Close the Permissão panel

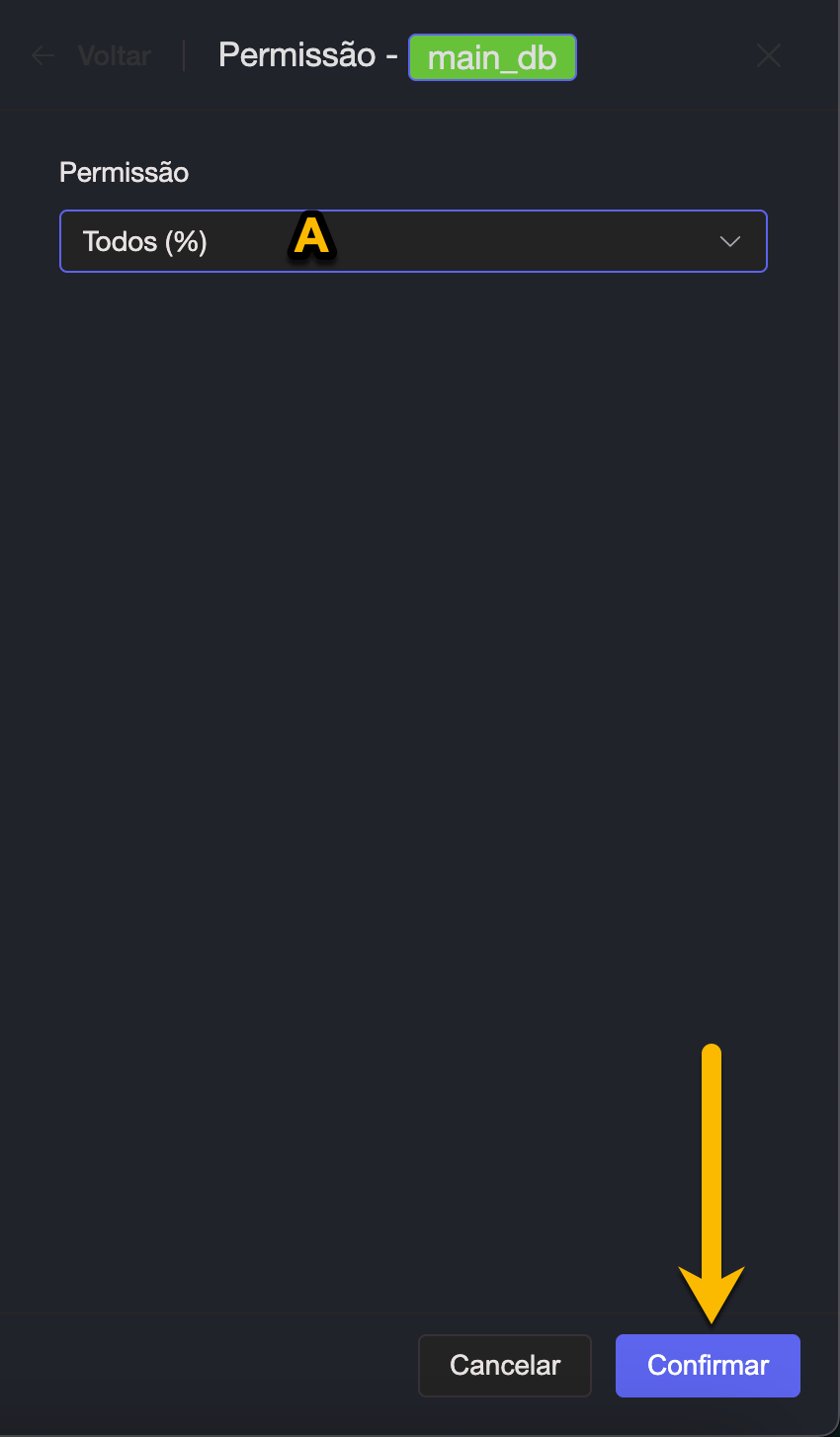[x=769, y=55]
